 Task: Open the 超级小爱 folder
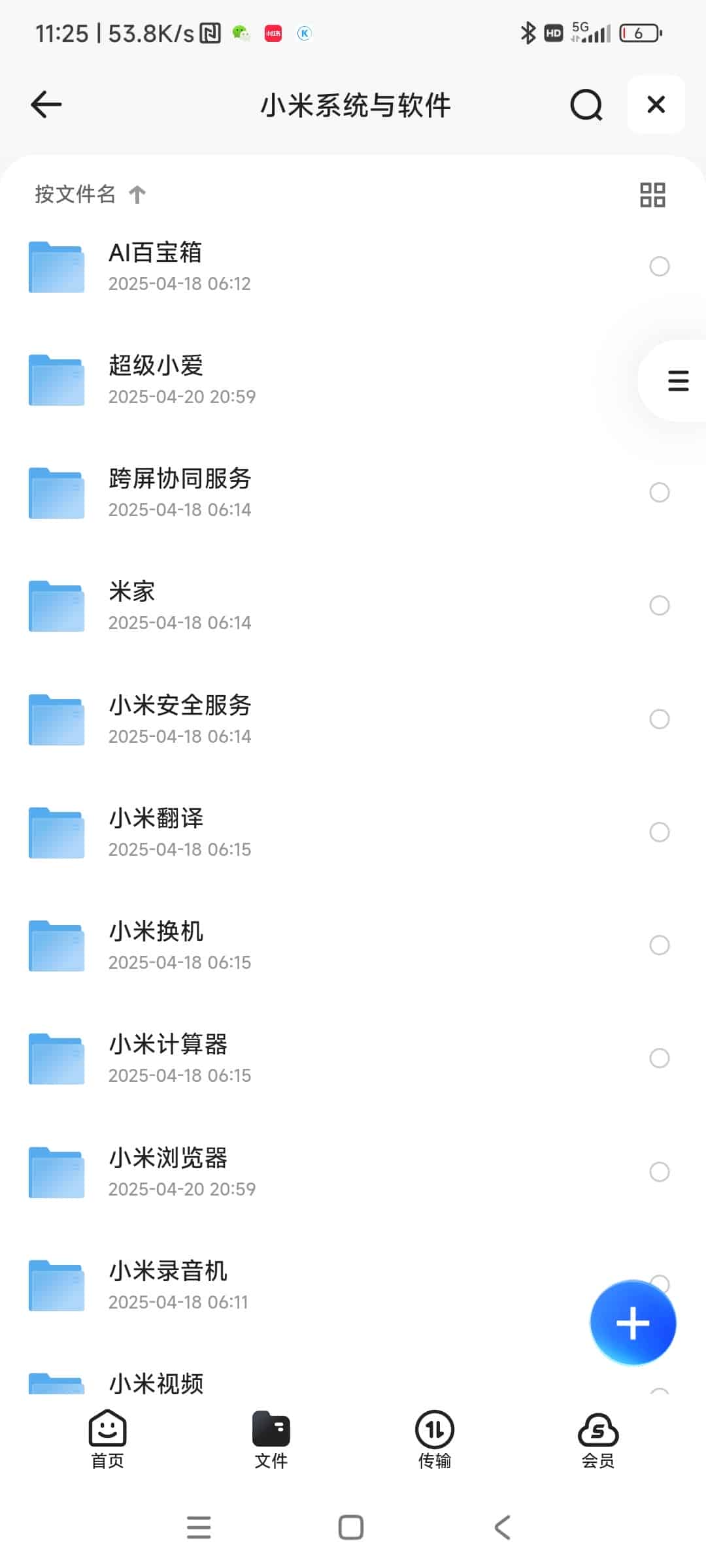[x=156, y=380]
